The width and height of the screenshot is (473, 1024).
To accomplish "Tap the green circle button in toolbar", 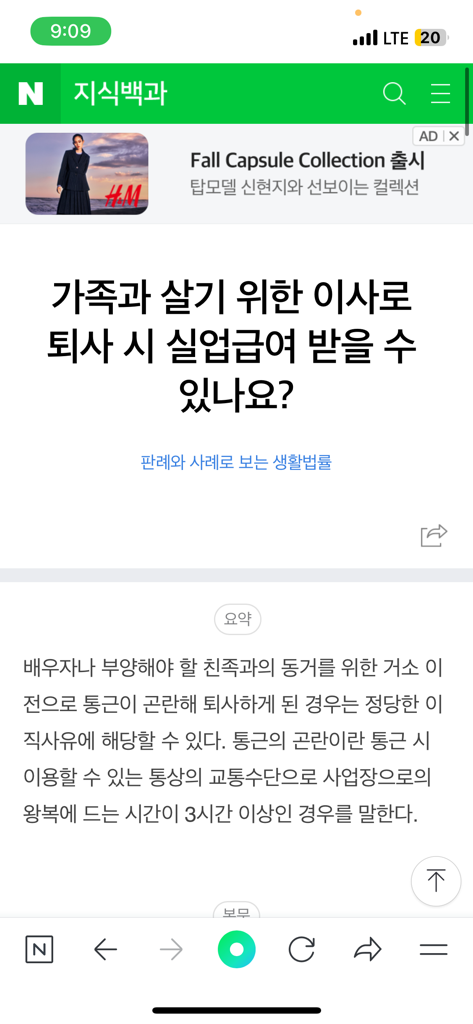I will click(x=236, y=950).
